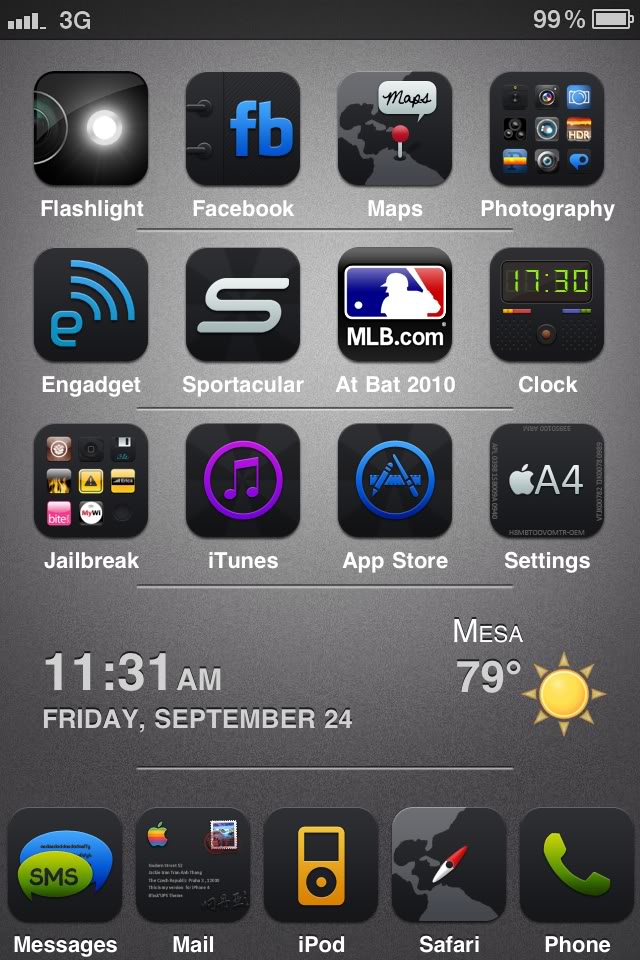Tap the Mesa weather widget

click(x=528, y=677)
